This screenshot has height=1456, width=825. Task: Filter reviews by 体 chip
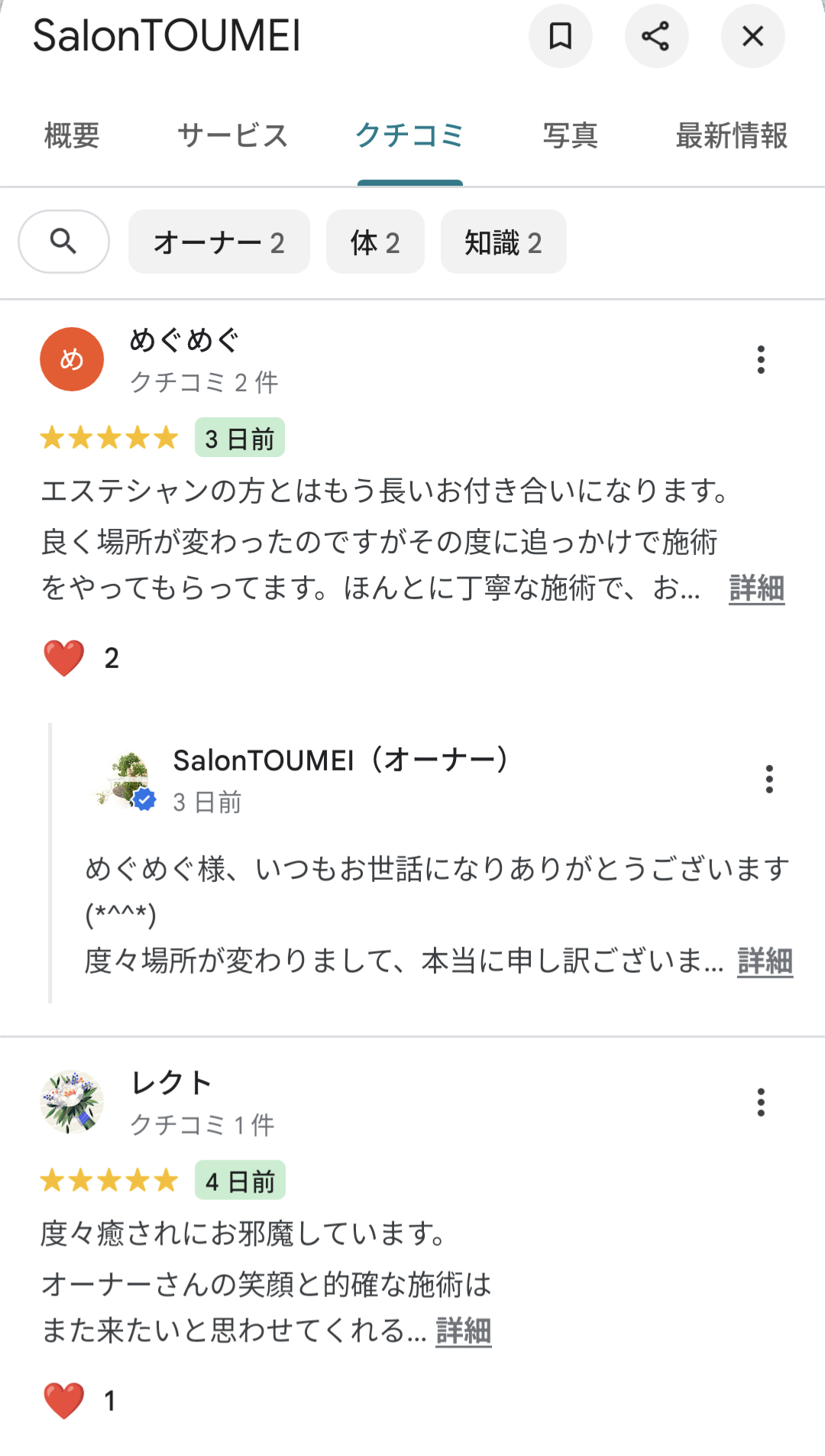[x=375, y=242]
